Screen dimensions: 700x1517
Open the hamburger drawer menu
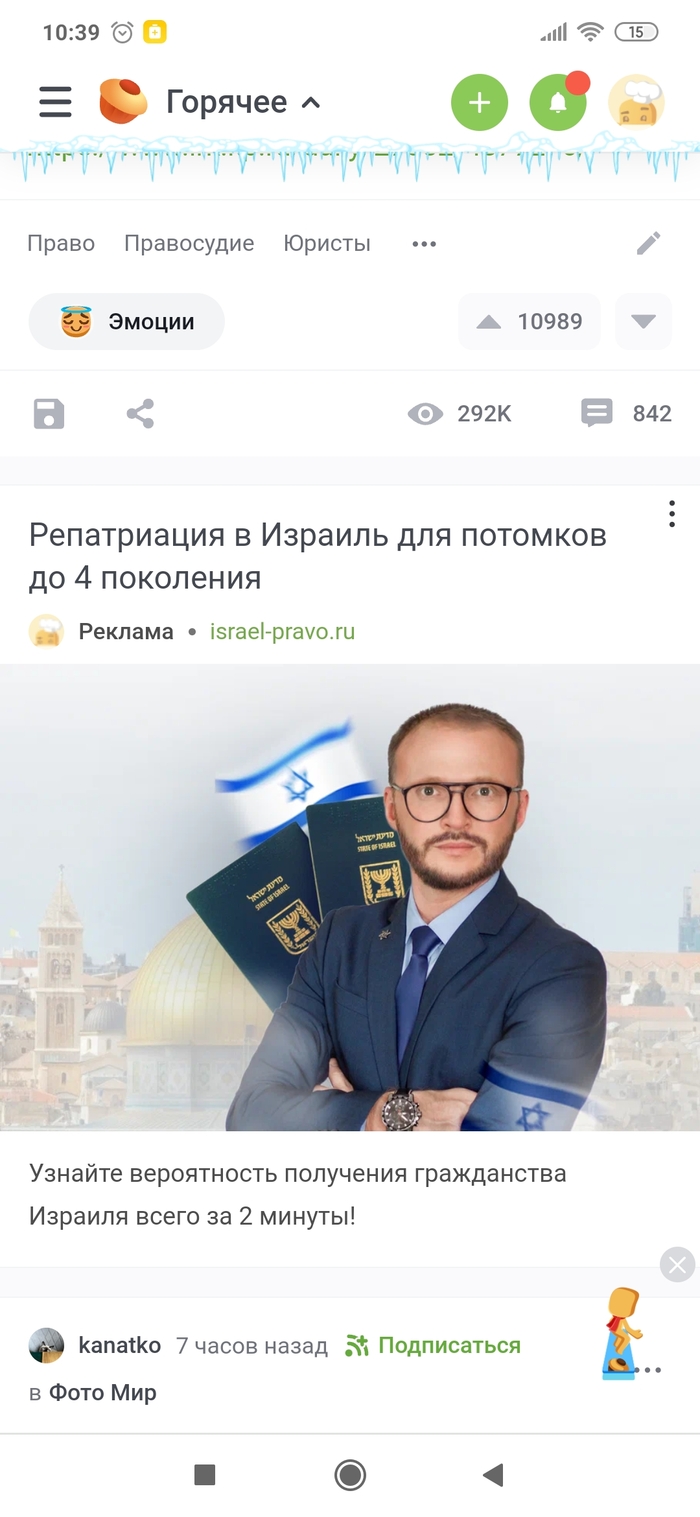(55, 101)
